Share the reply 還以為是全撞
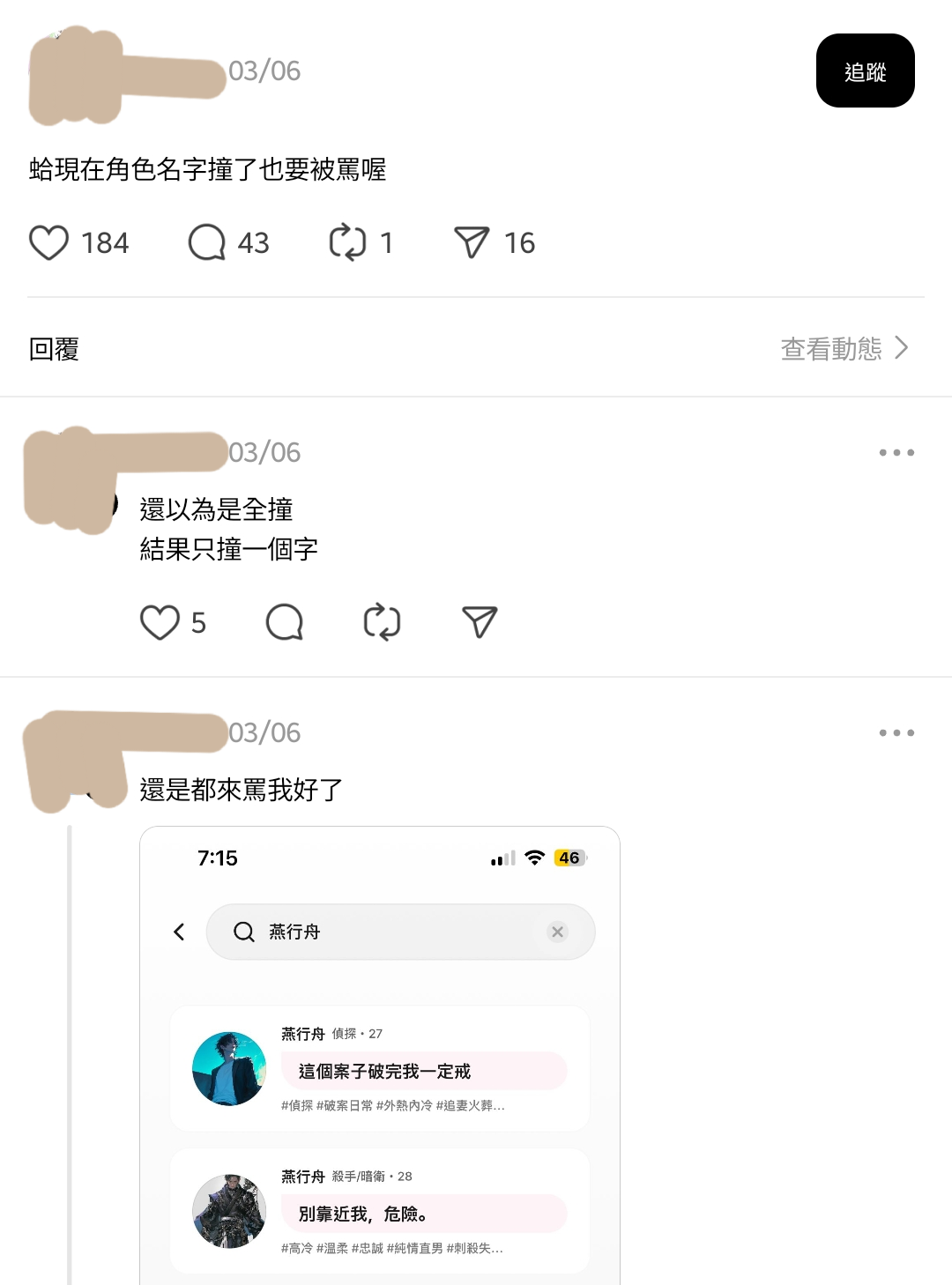 480,622
